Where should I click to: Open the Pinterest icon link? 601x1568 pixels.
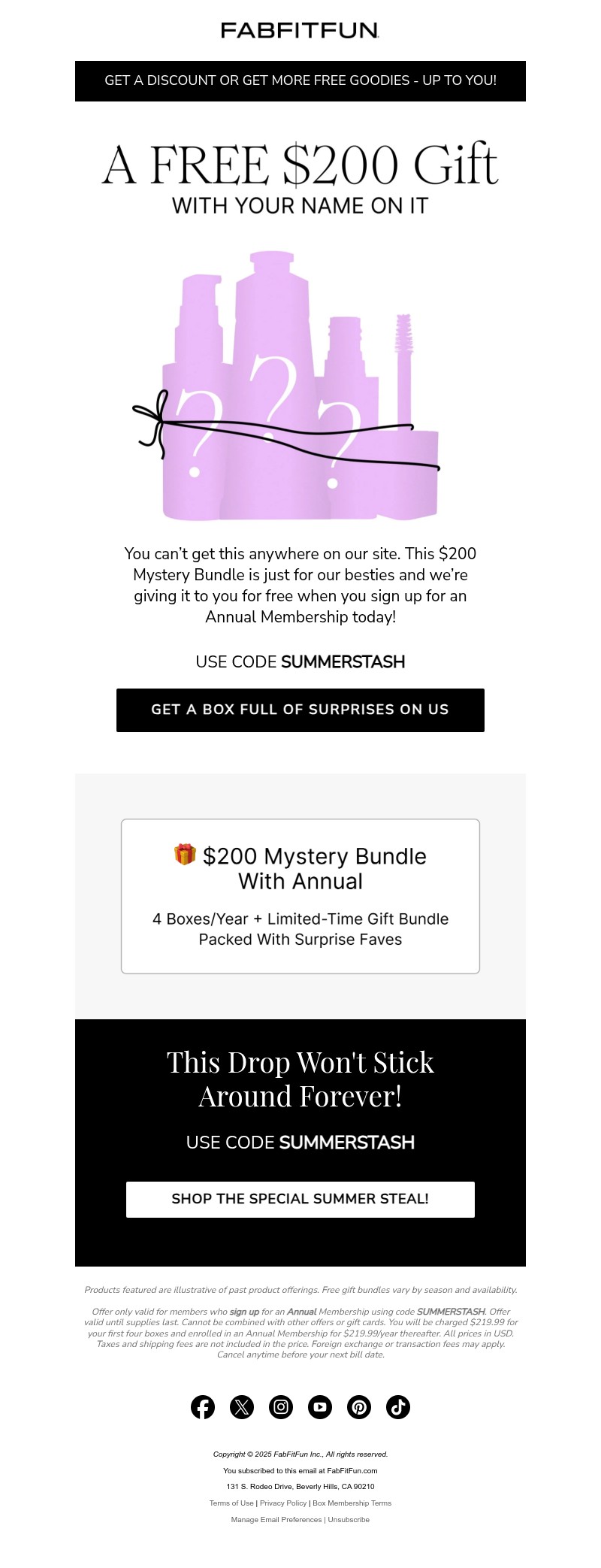(359, 1407)
